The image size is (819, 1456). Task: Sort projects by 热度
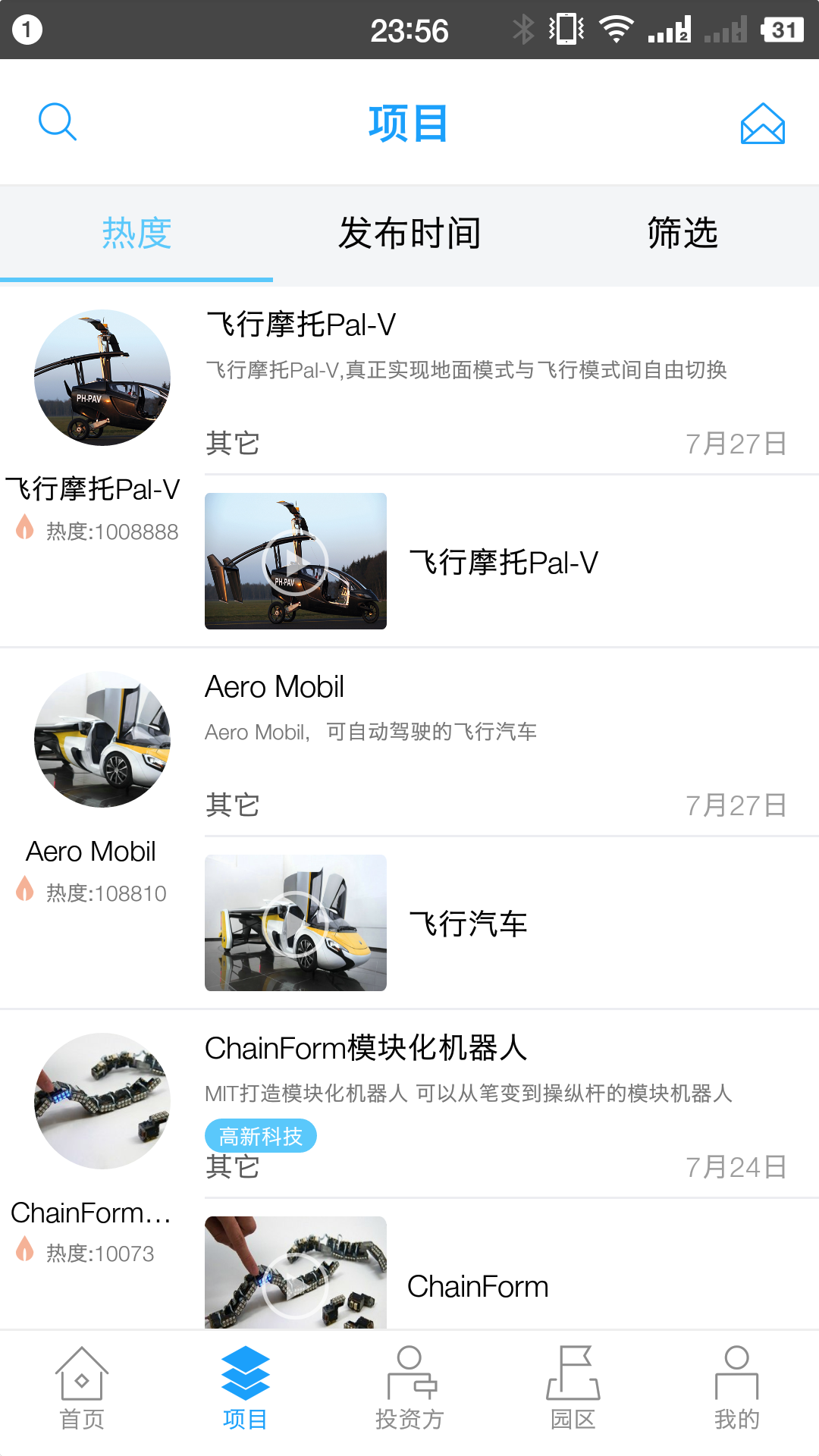[x=136, y=233]
